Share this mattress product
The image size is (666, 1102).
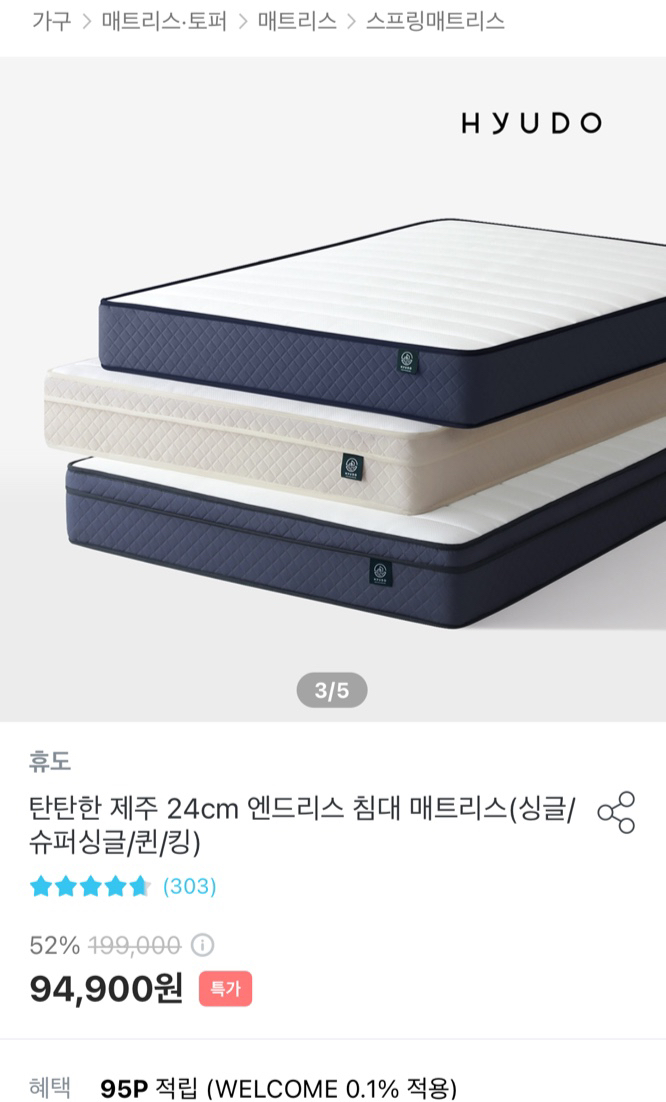tap(616, 812)
